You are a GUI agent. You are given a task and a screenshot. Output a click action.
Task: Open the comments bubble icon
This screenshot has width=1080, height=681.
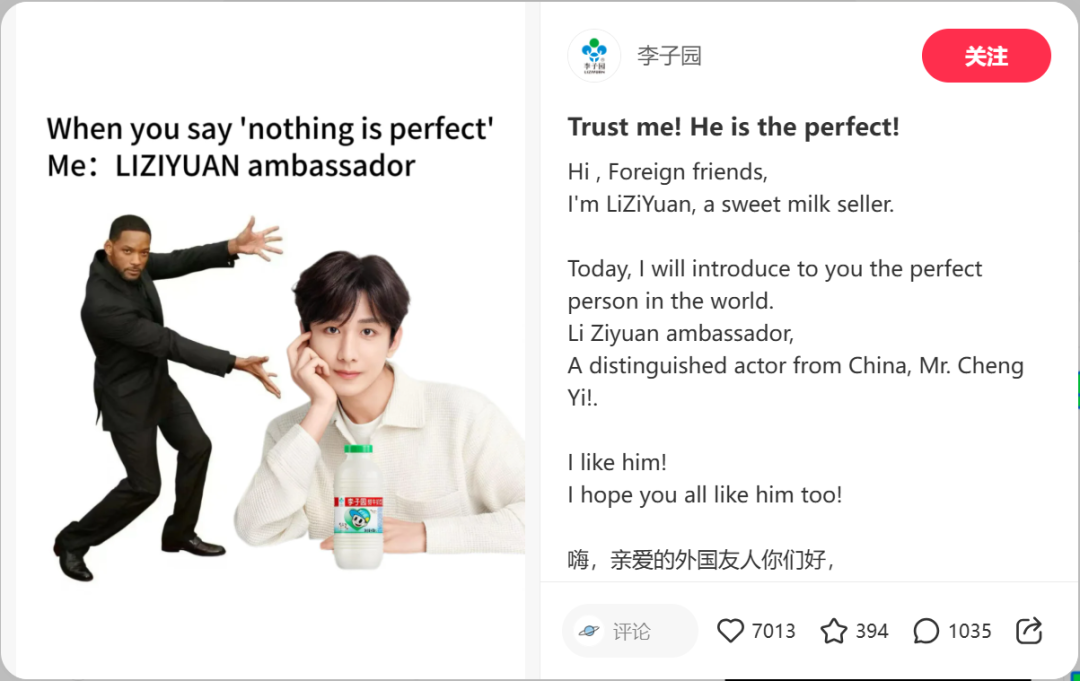coord(927,631)
